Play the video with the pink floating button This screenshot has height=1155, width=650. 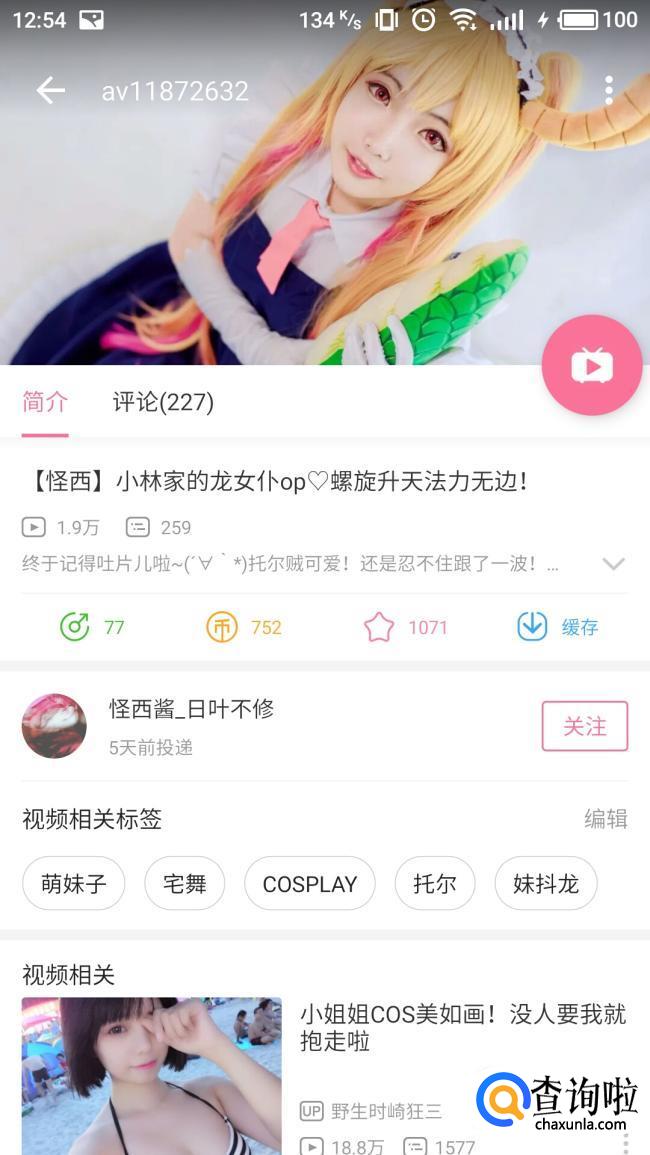(x=592, y=366)
